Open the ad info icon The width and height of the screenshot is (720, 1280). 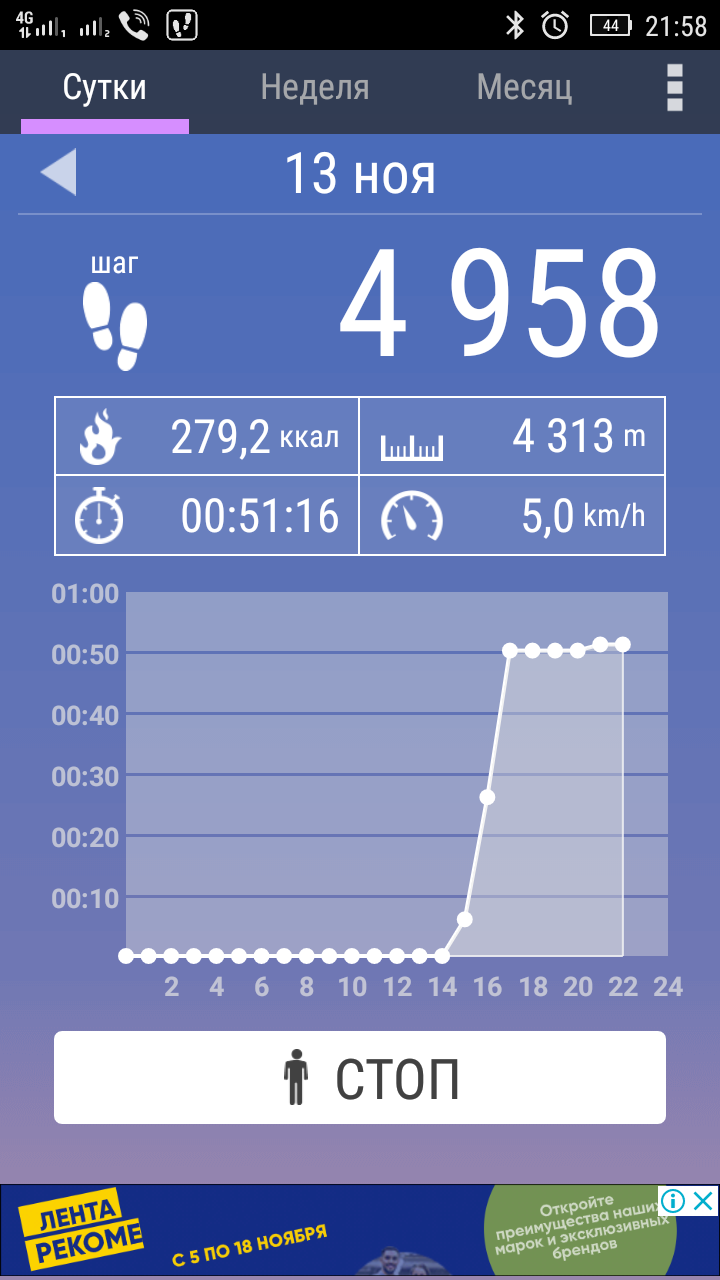pyautogui.click(x=674, y=1200)
